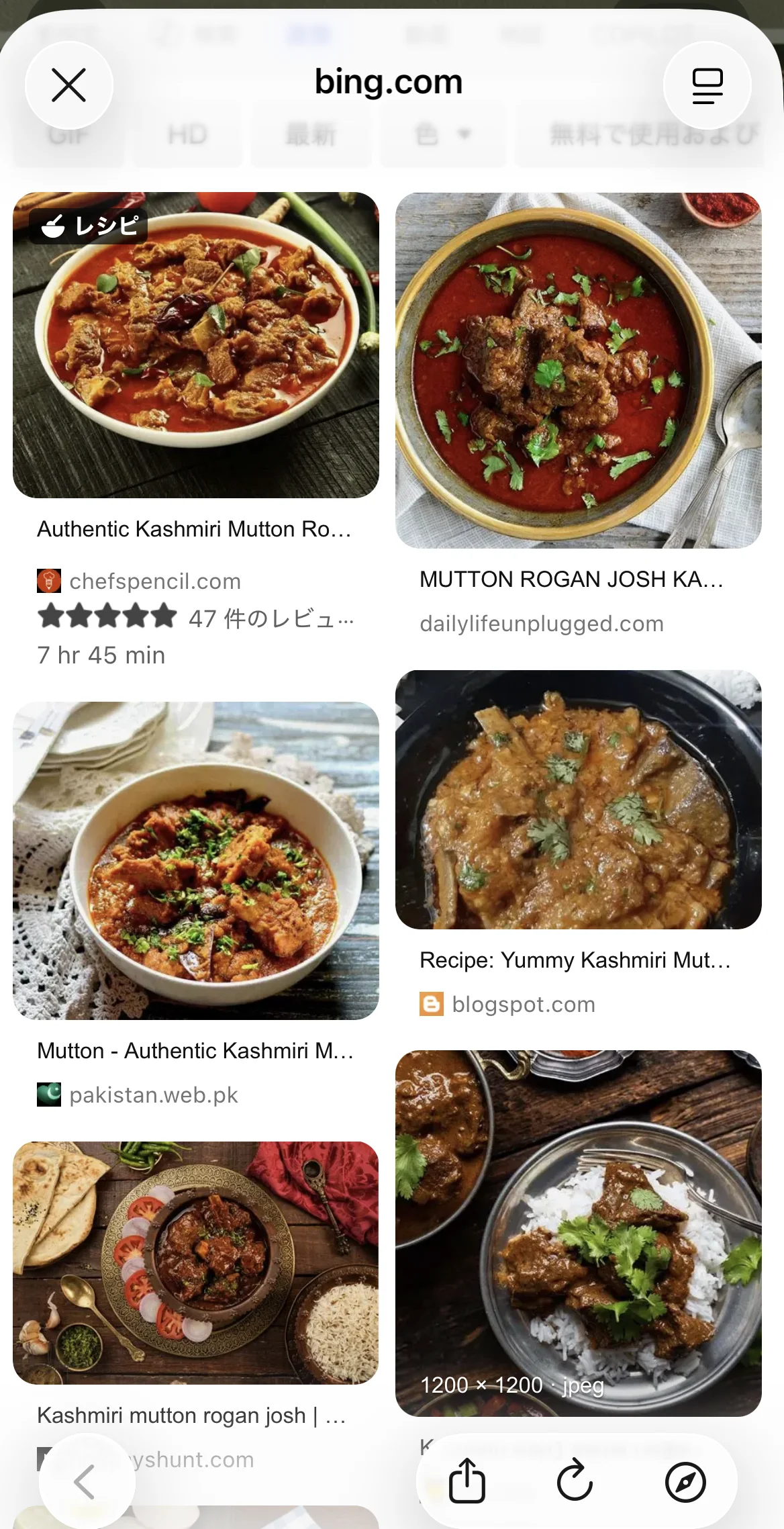Apply the 最新 newest filter
The image size is (784, 1529).
point(310,134)
